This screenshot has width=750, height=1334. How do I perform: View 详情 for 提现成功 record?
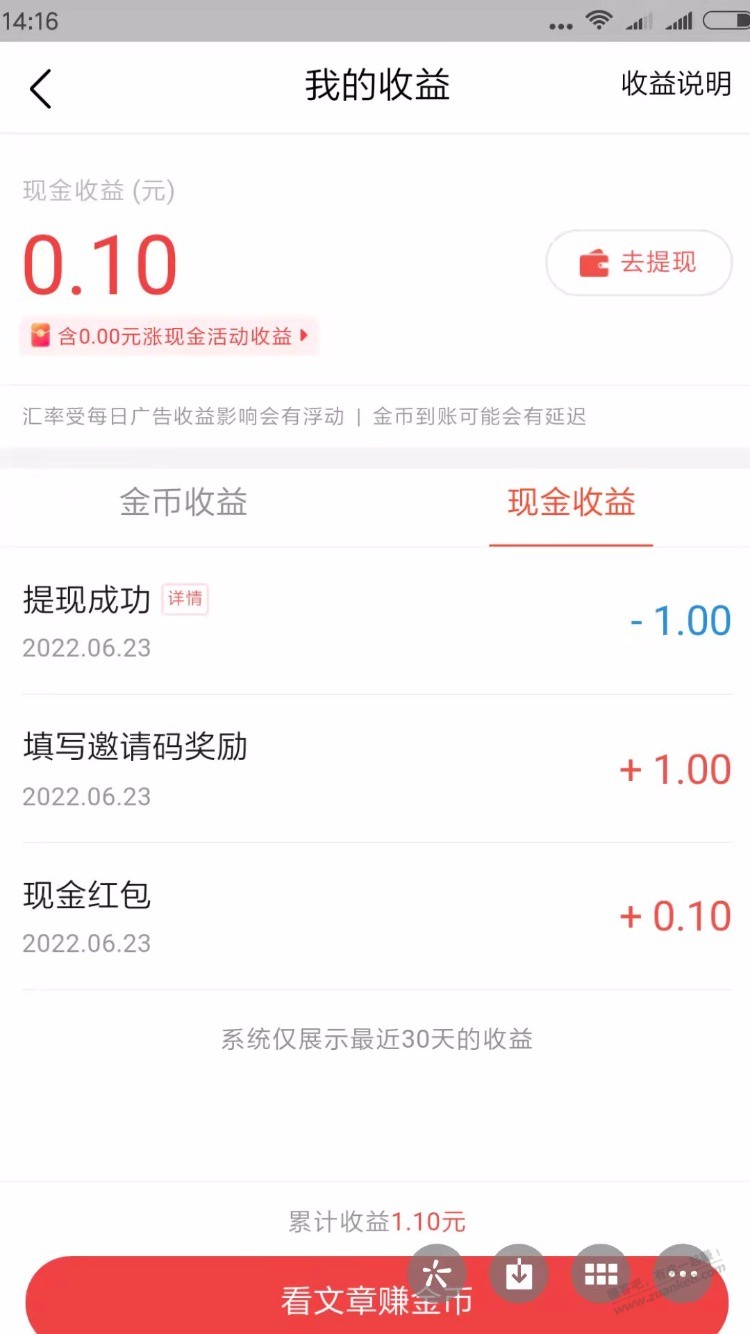[185, 599]
